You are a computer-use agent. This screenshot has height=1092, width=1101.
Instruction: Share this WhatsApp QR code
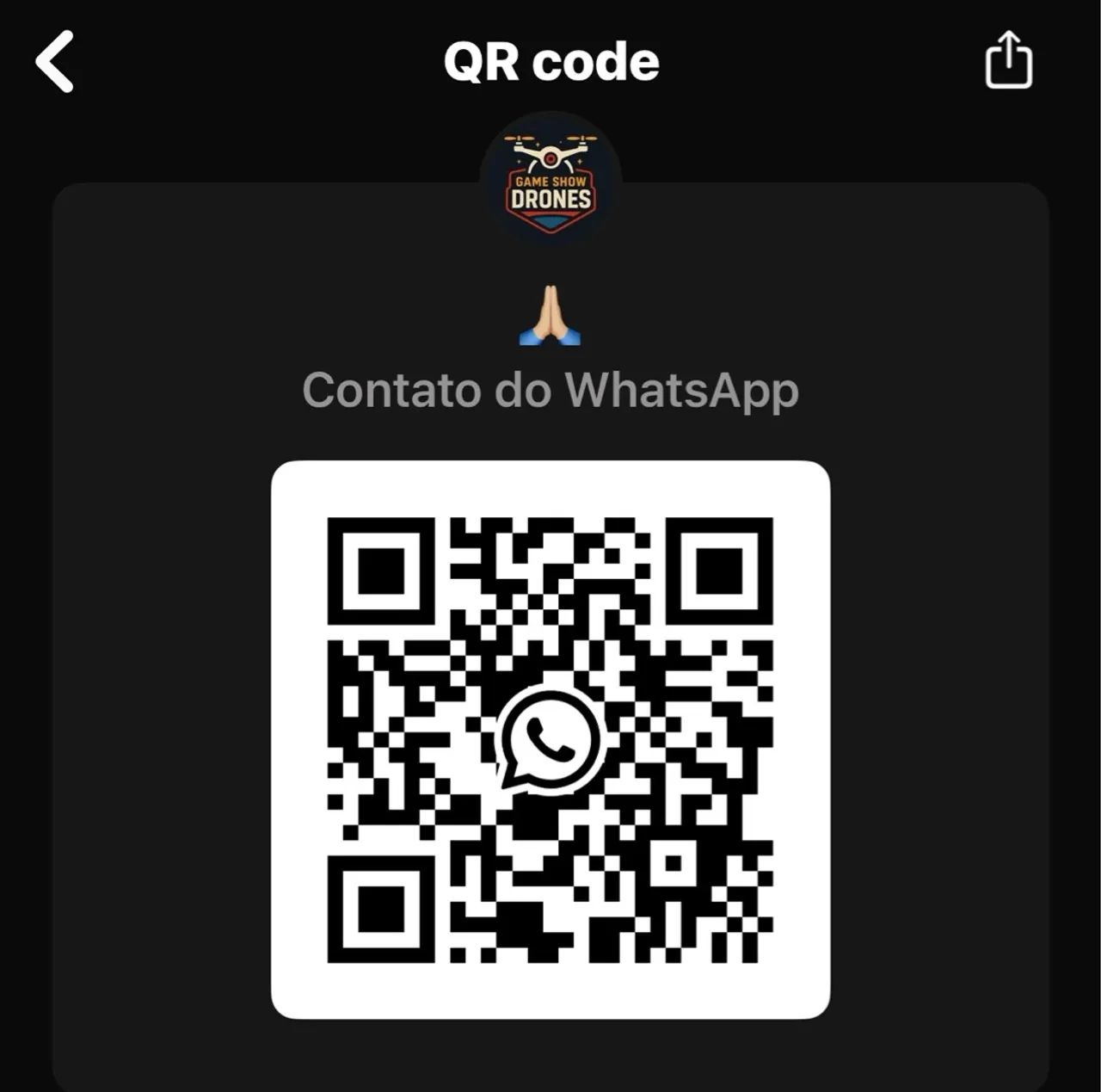(x=1008, y=60)
